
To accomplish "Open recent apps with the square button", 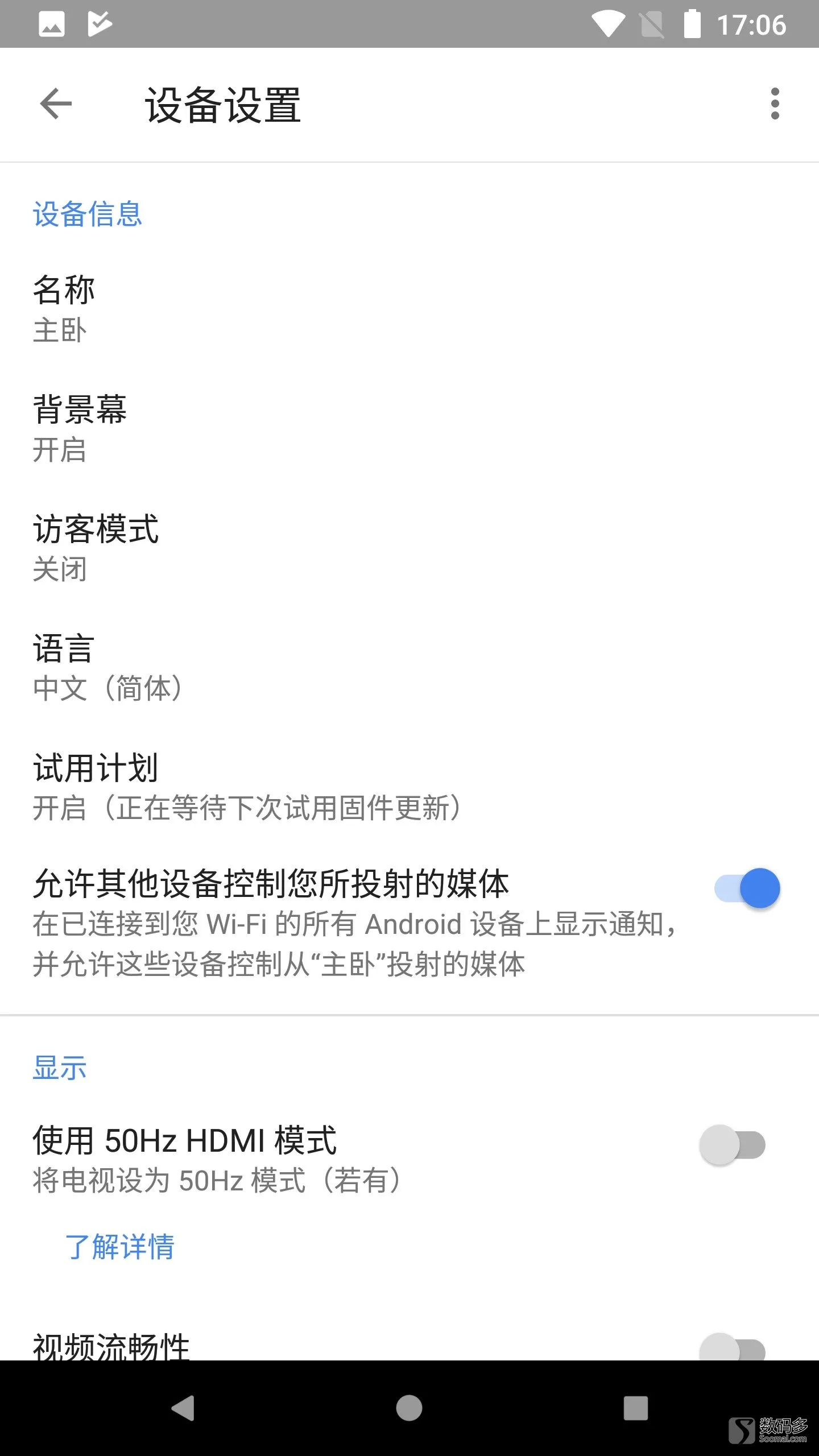I will click(636, 1408).
